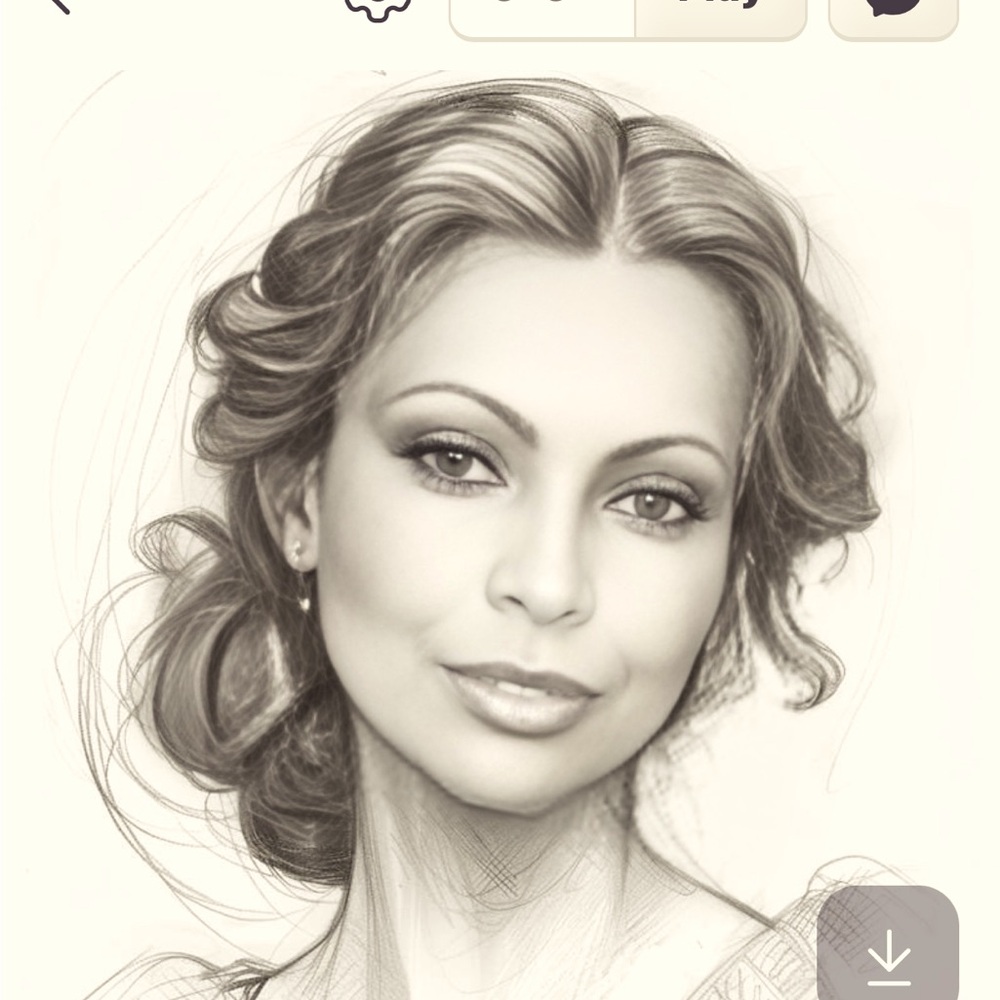
Task: Tap the scalloped badge icon
Action: [378, 8]
